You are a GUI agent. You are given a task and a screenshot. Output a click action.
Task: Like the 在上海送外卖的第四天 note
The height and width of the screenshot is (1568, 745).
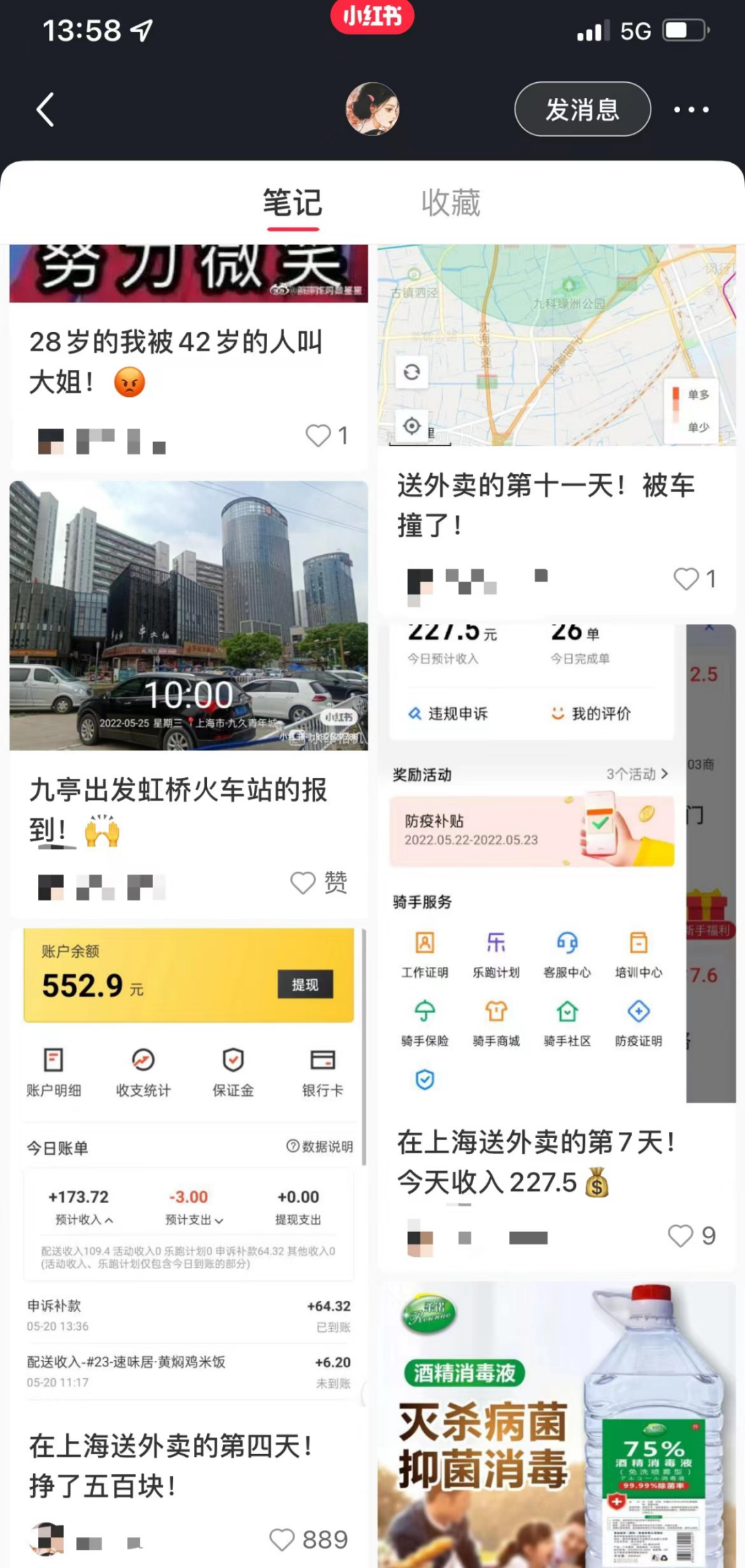tap(282, 1539)
